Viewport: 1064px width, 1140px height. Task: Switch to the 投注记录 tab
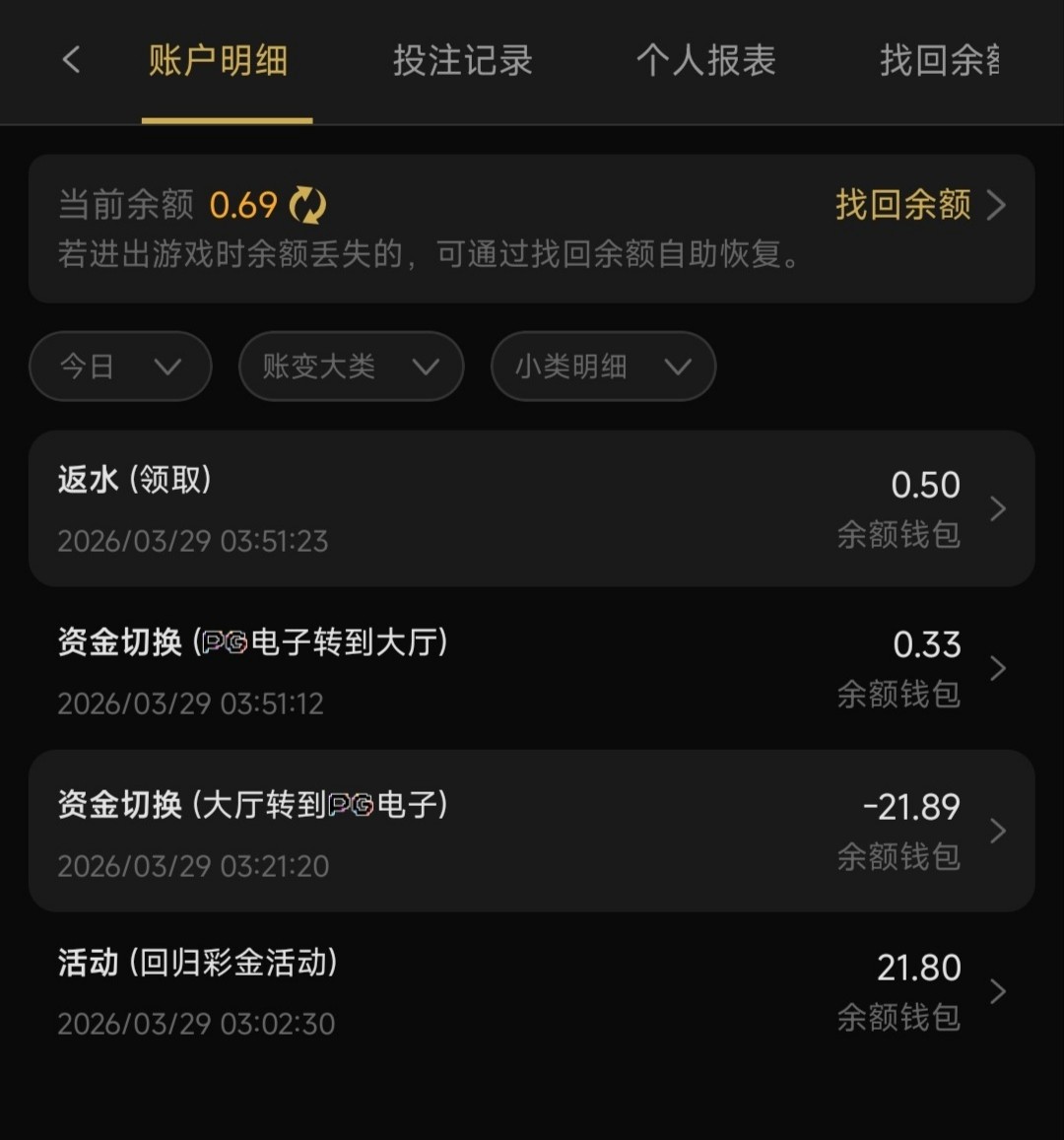[x=462, y=61]
